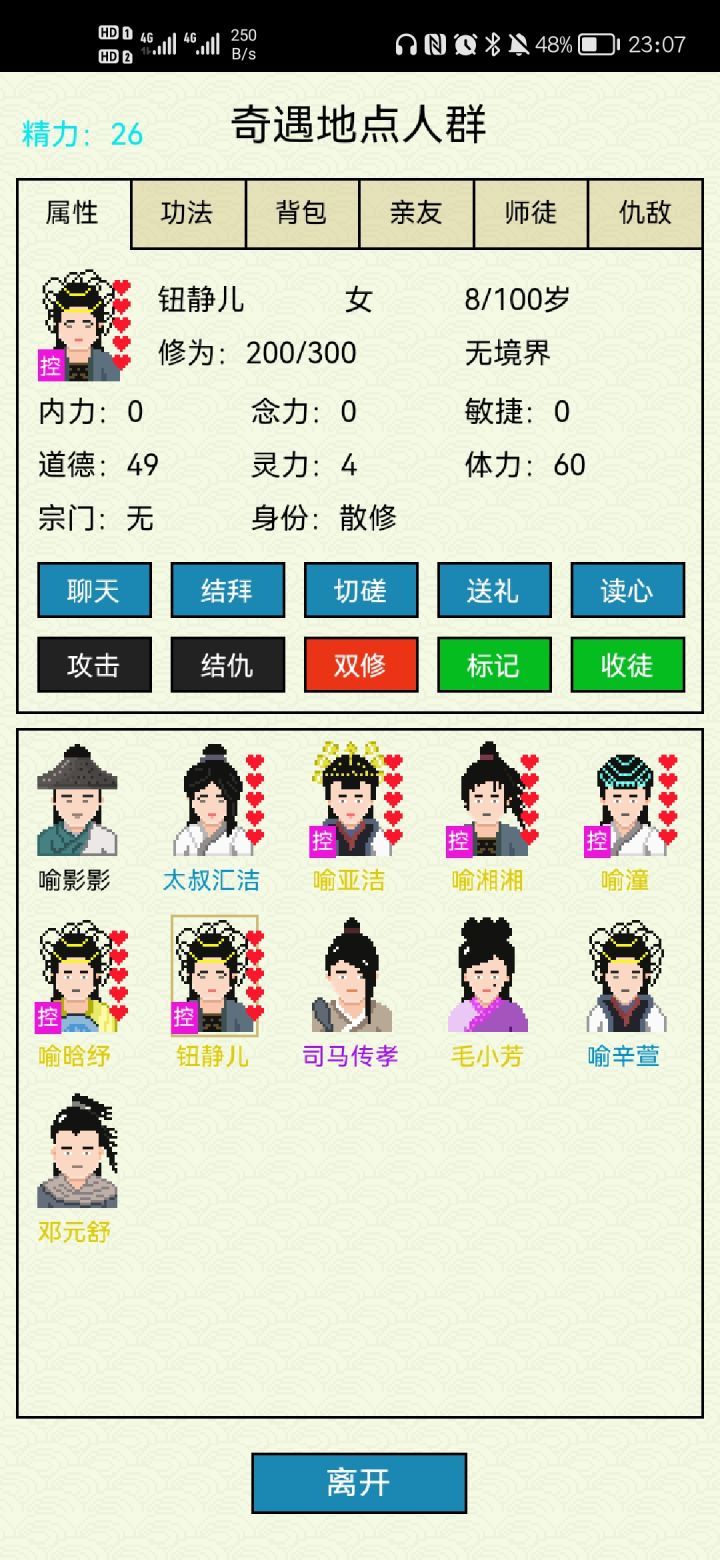This screenshot has height=1560, width=720.
Task: Start a chat with 聊天 button
Action: coord(94,591)
